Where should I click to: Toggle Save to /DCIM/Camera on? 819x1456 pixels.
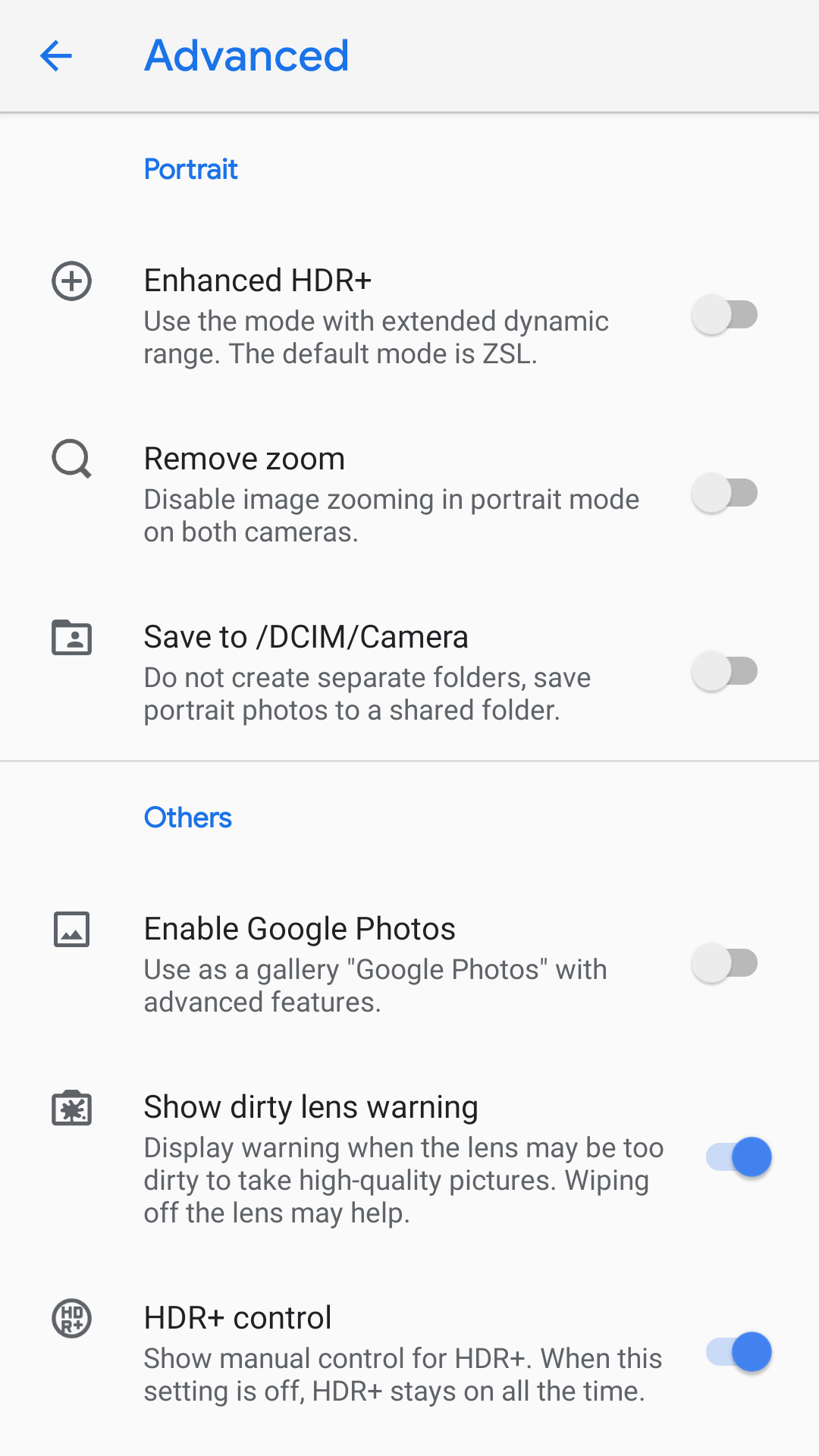click(725, 671)
